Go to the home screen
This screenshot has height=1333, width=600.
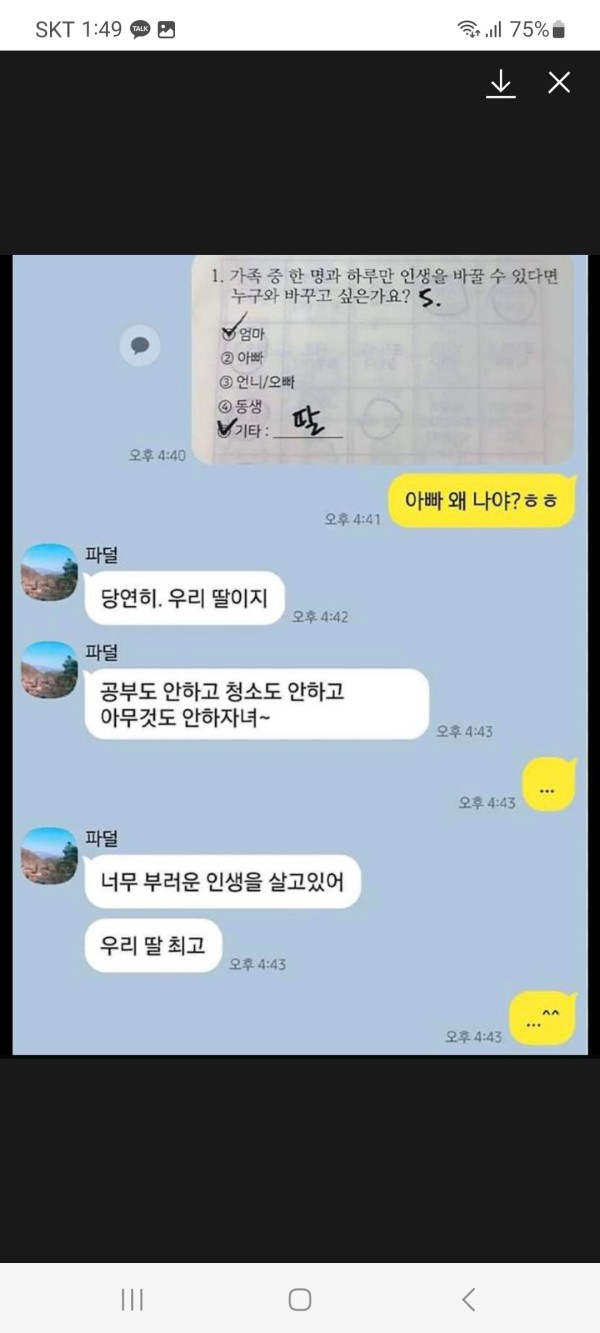pyautogui.click(x=299, y=1299)
